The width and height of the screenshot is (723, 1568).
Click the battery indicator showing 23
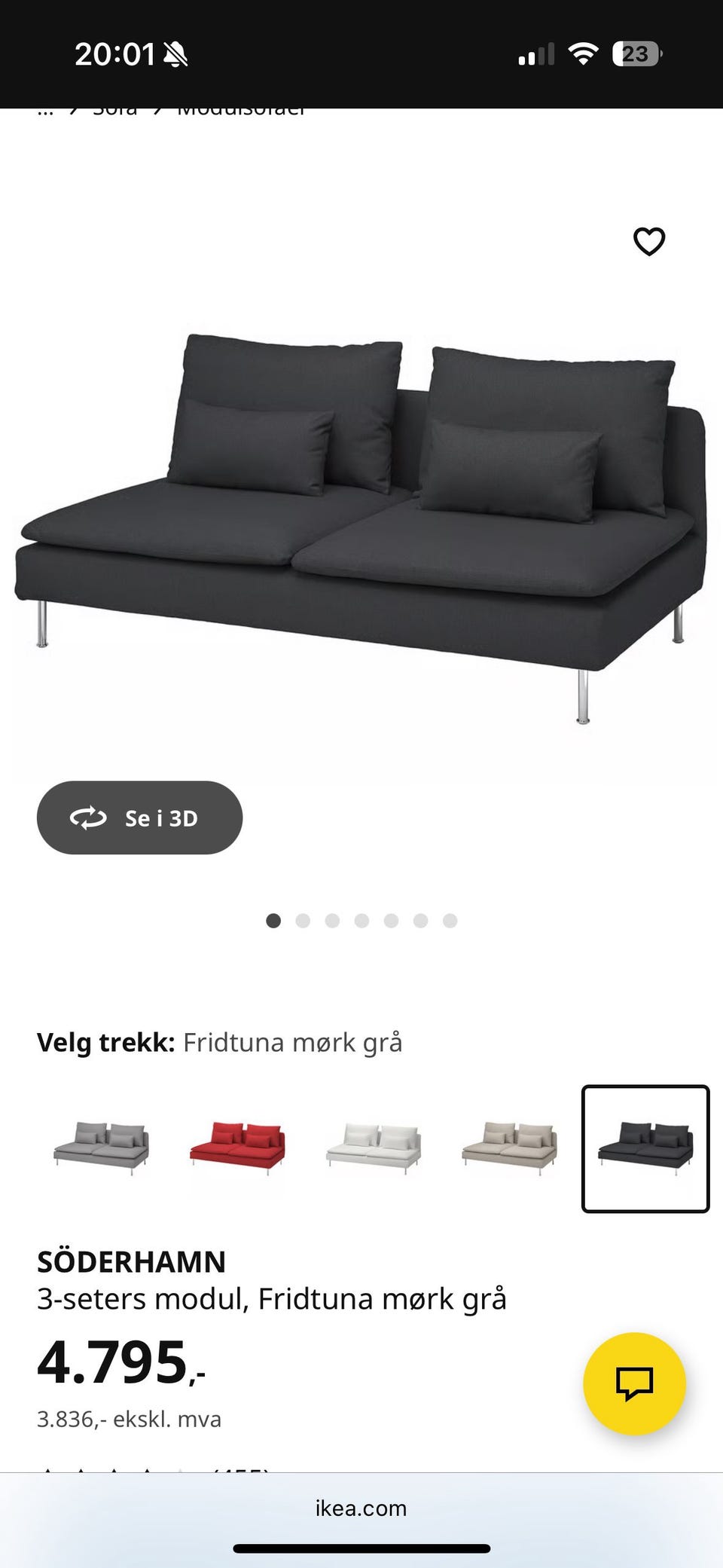pyautogui.click(x=636, y=53)
